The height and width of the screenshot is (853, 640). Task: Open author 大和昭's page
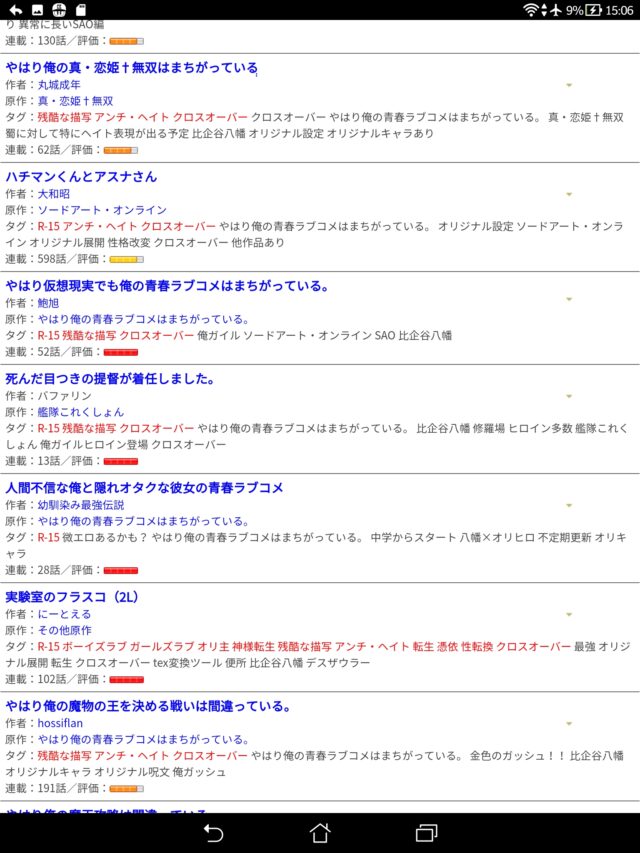pos(53,194)
